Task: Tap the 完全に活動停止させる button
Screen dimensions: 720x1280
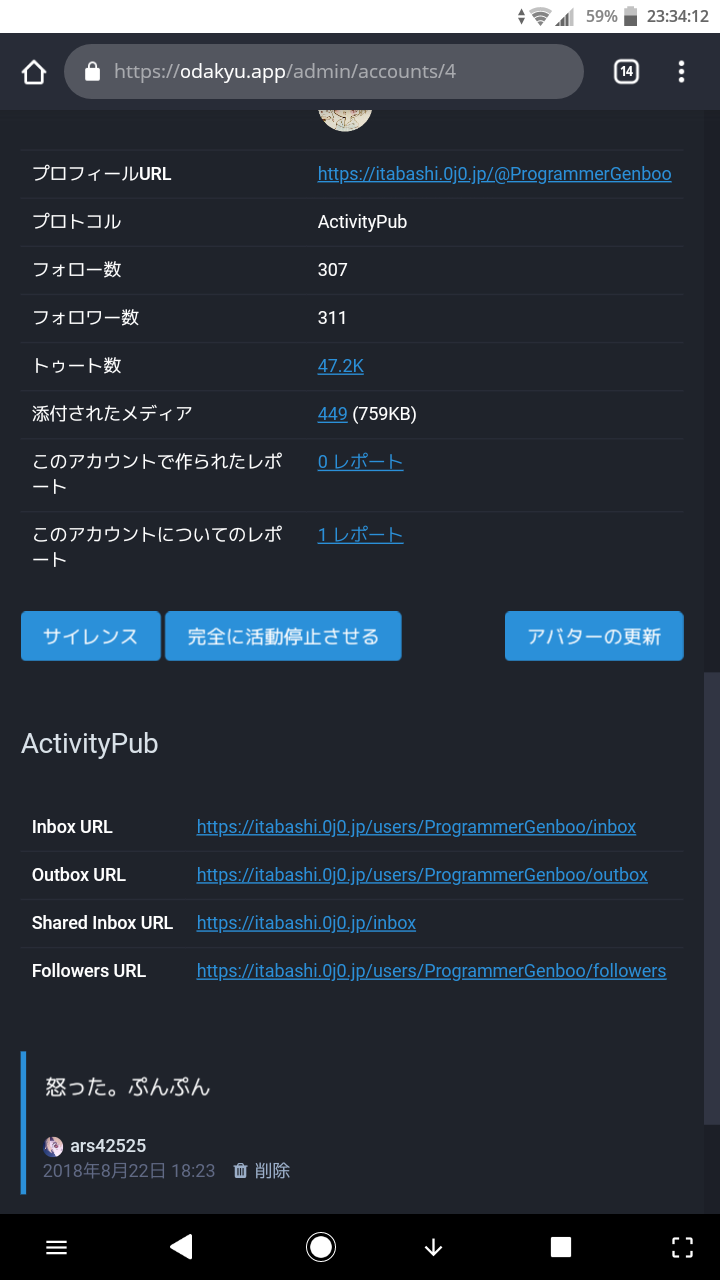Action: tap(283, 636)
